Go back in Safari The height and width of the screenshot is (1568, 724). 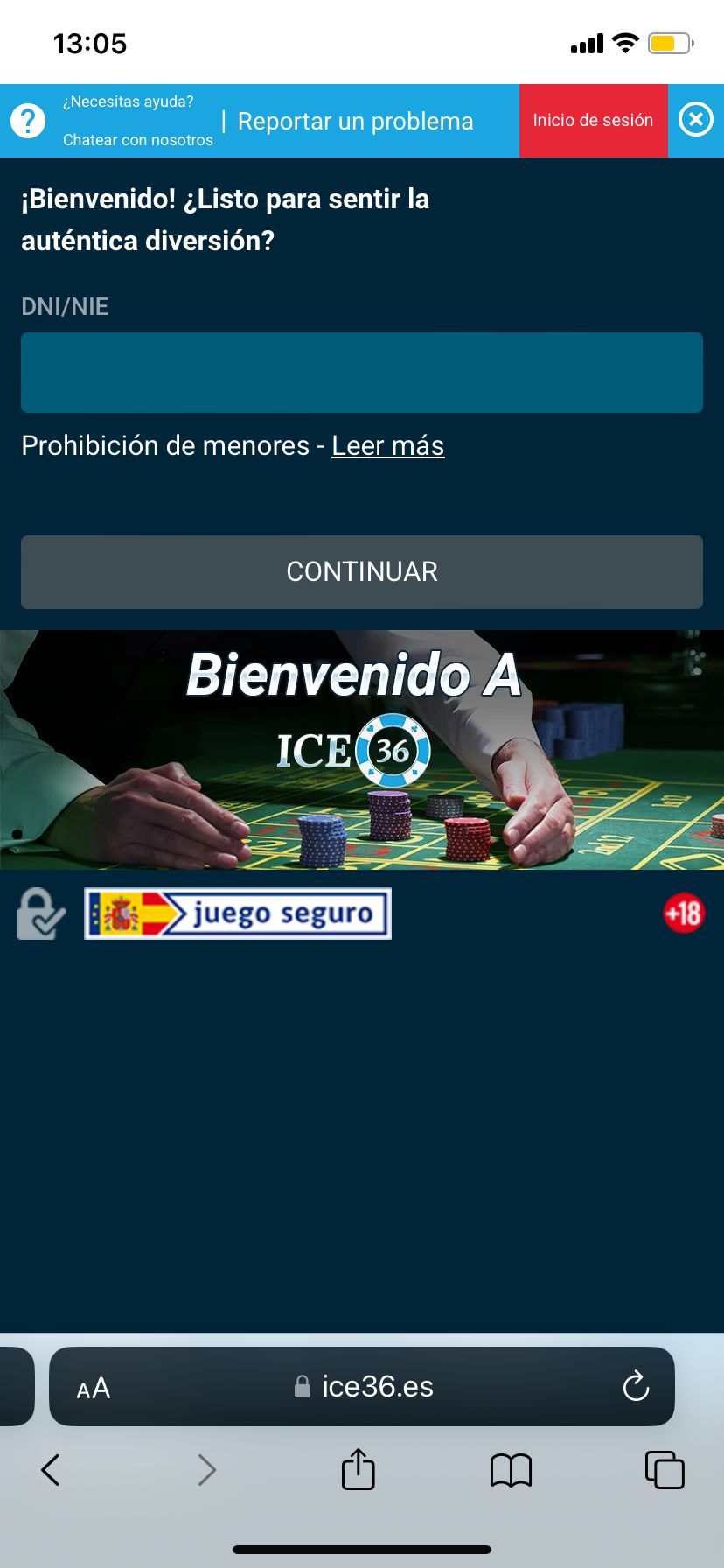[x=51, y=1470]
